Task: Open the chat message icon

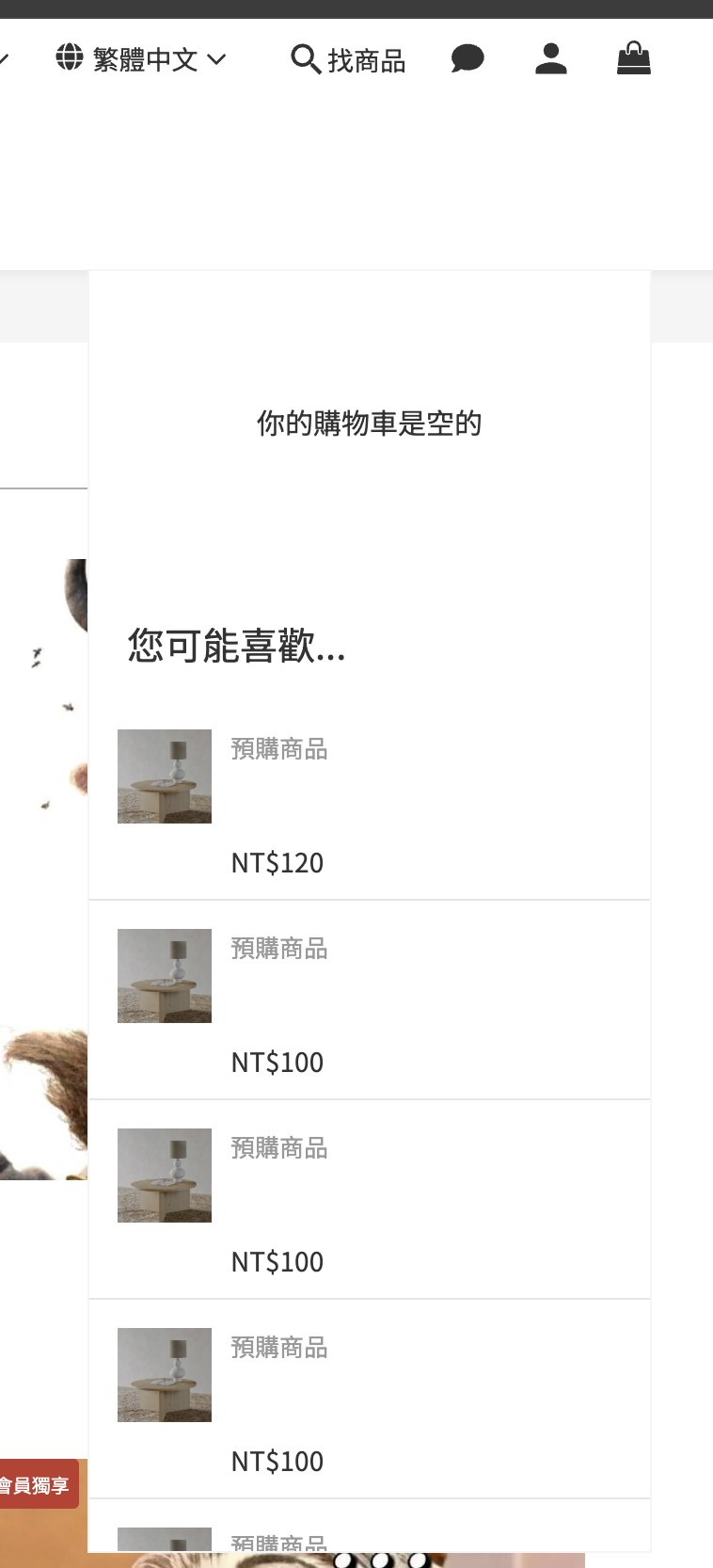Action: tap(467, 59)
